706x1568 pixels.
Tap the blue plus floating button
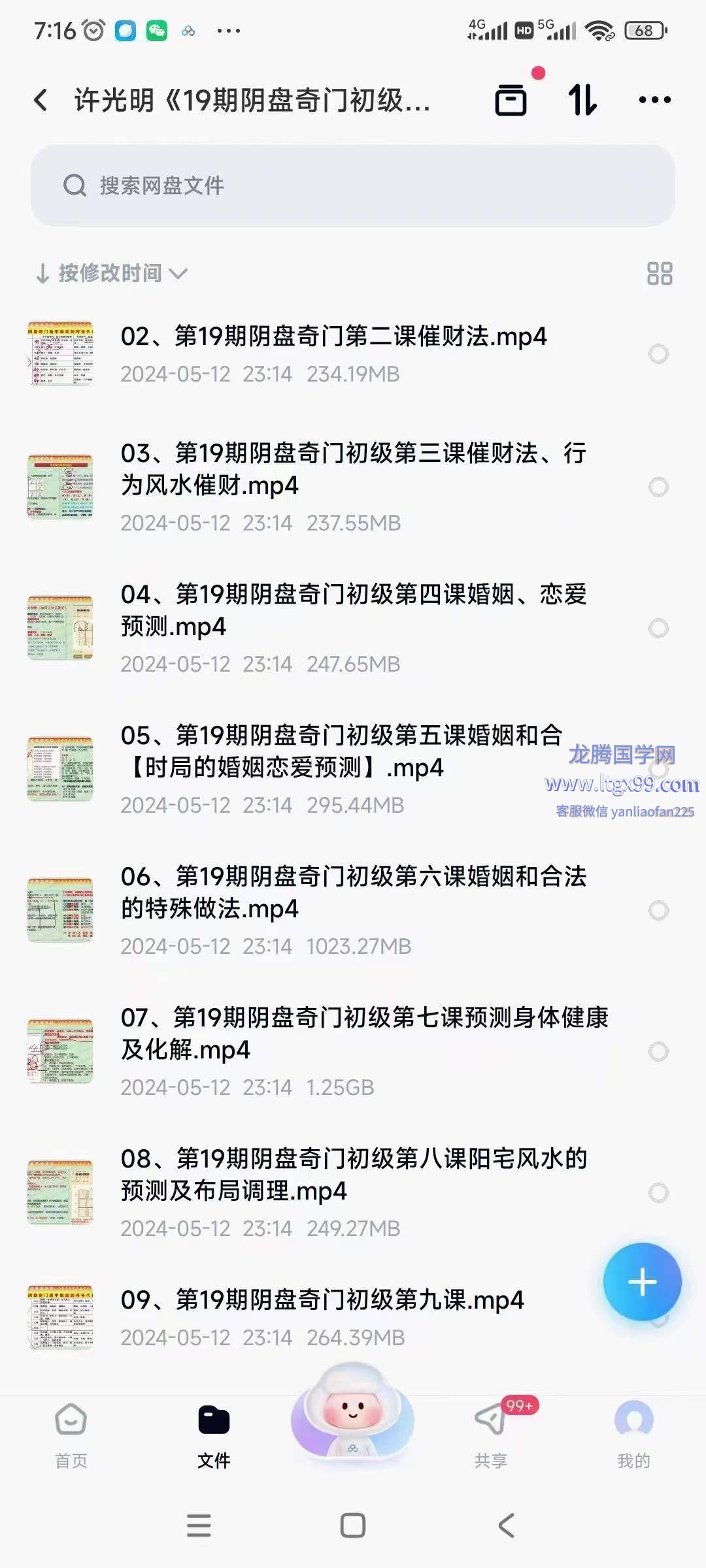[x=642, y=1282]
